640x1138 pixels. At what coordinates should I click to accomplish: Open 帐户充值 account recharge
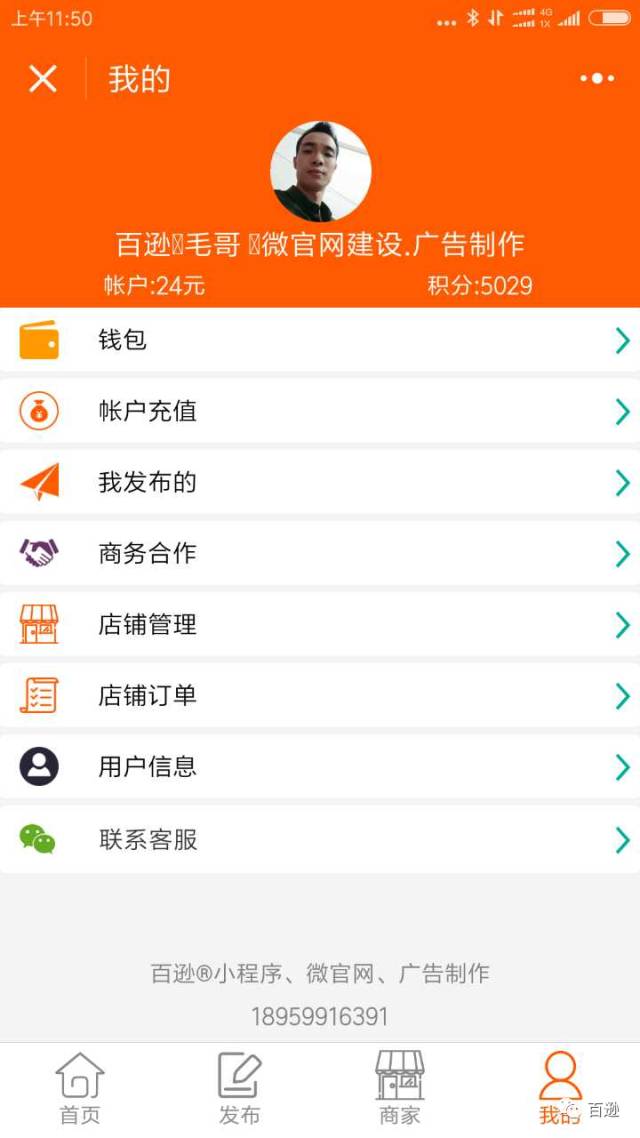pos(320,411)
